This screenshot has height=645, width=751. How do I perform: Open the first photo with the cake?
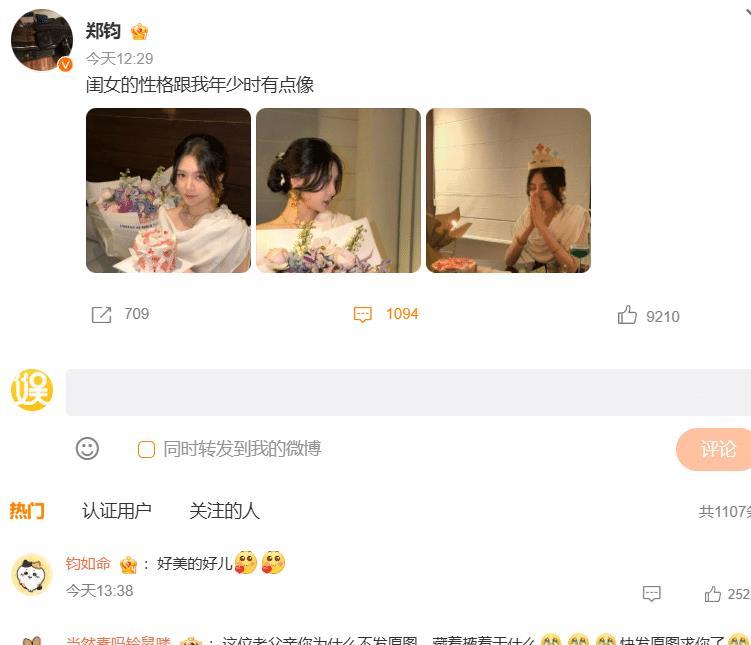[168, 190]
